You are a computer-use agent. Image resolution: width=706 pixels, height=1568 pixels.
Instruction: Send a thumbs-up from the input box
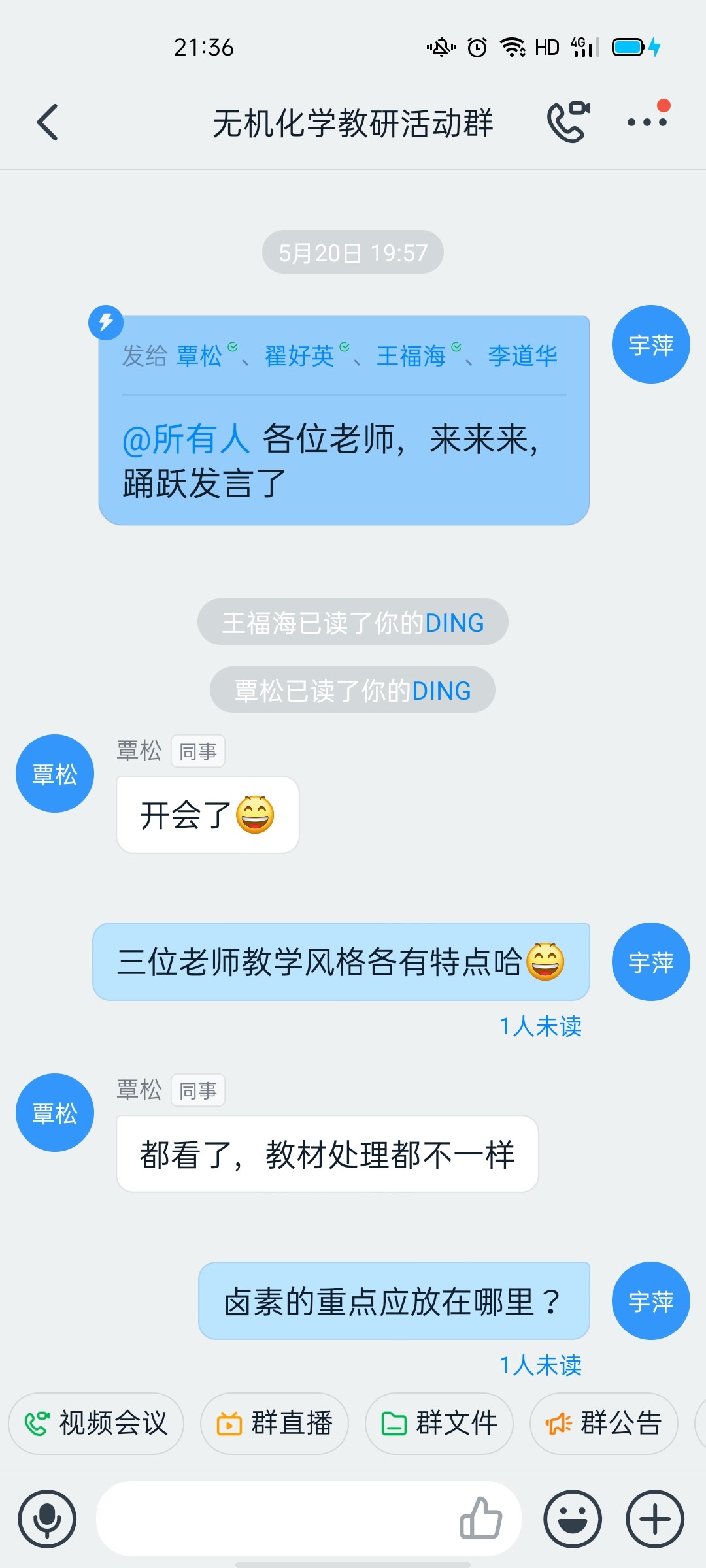point(481,1518)
